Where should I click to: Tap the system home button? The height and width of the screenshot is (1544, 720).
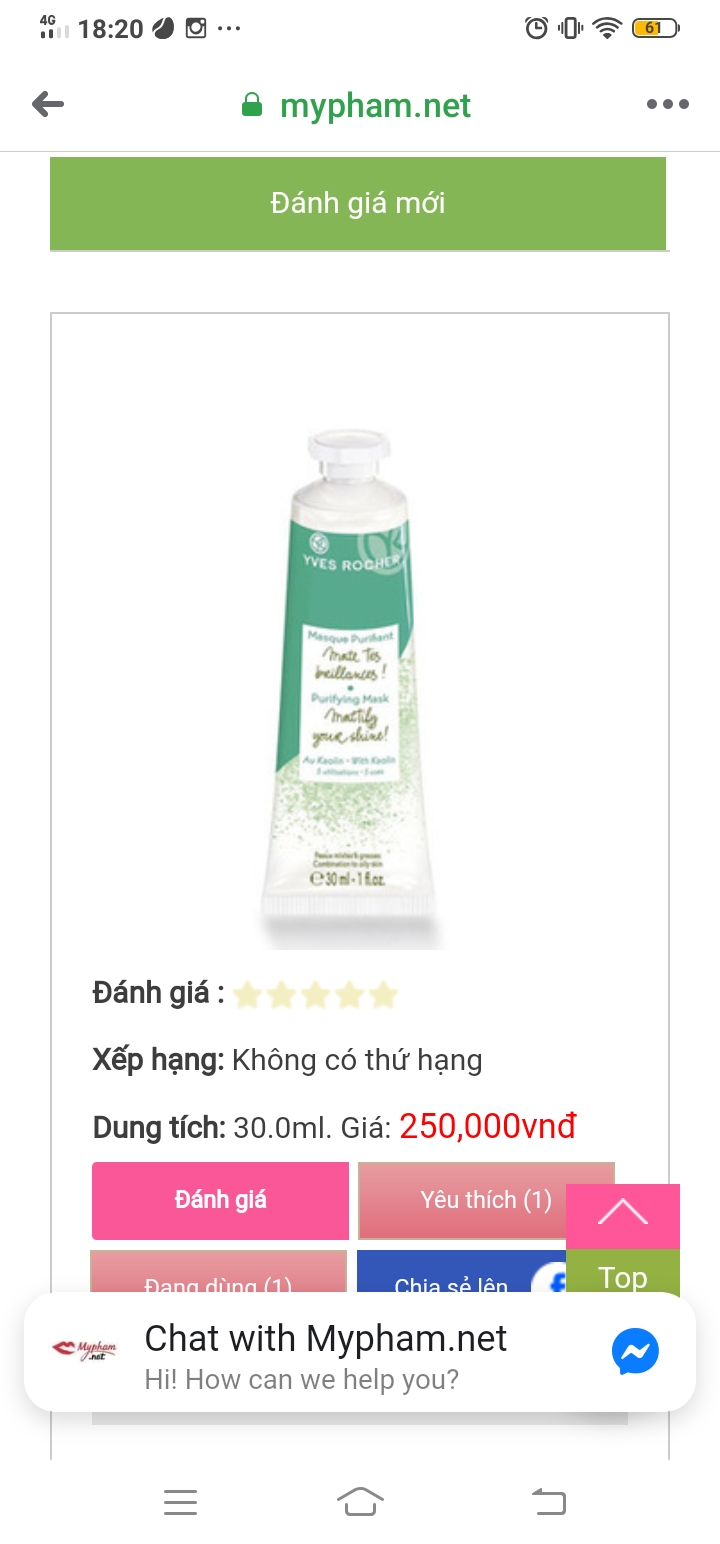[x=360, y=1501]
